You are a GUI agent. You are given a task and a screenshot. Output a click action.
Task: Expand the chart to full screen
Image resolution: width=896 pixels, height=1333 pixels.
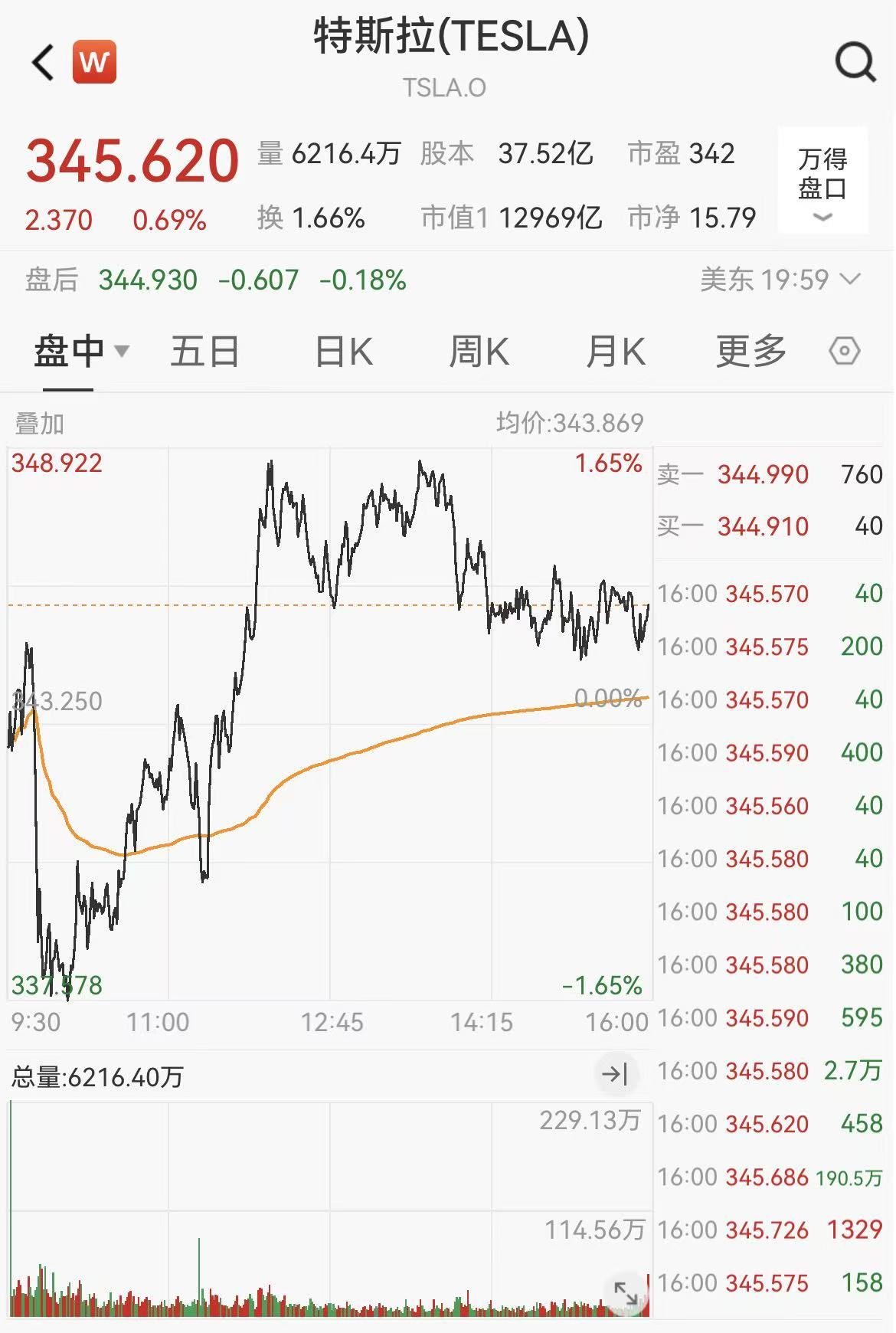pos(626,1293)
